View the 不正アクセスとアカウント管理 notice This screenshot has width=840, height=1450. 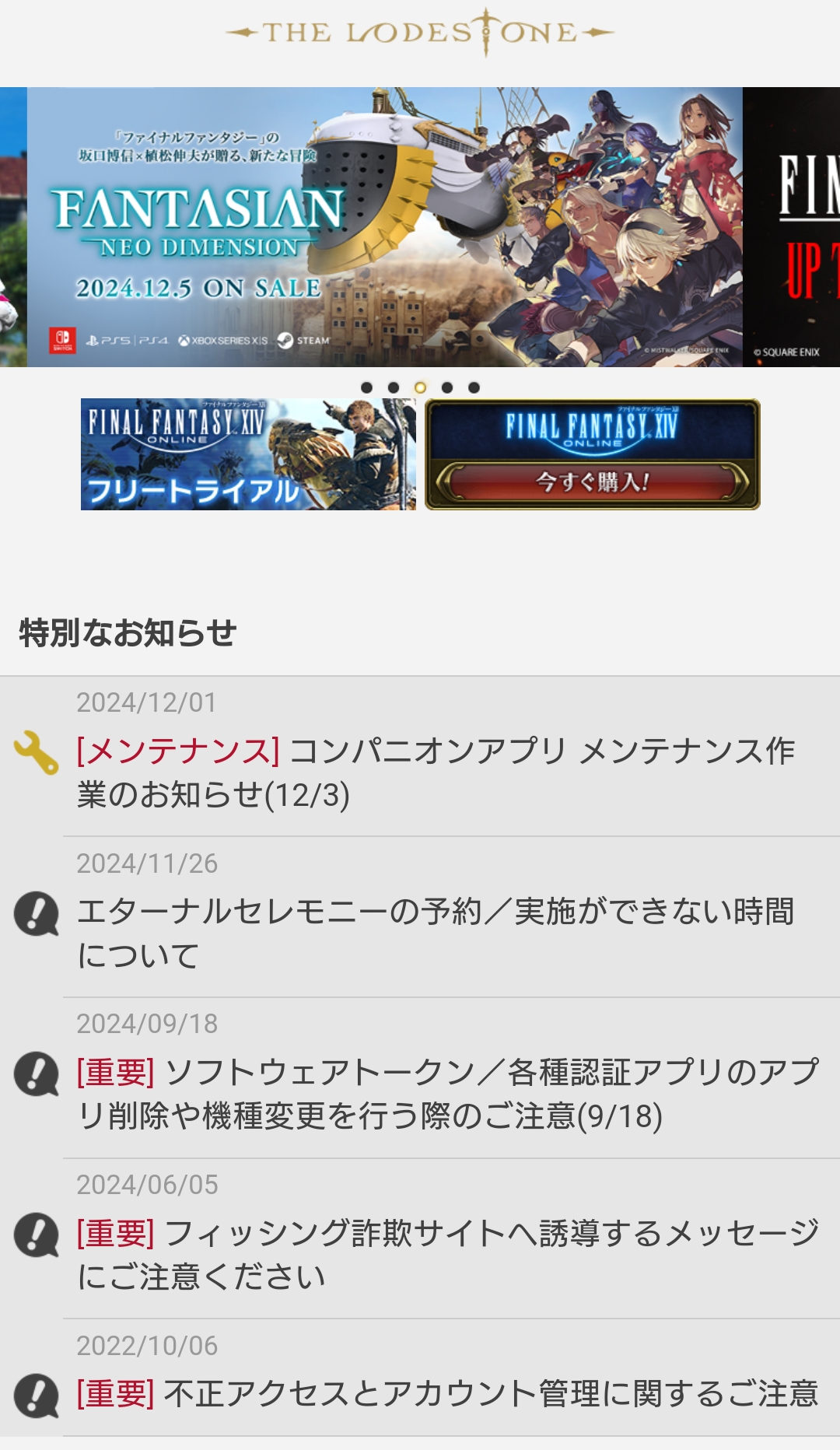coord(447,1392)
